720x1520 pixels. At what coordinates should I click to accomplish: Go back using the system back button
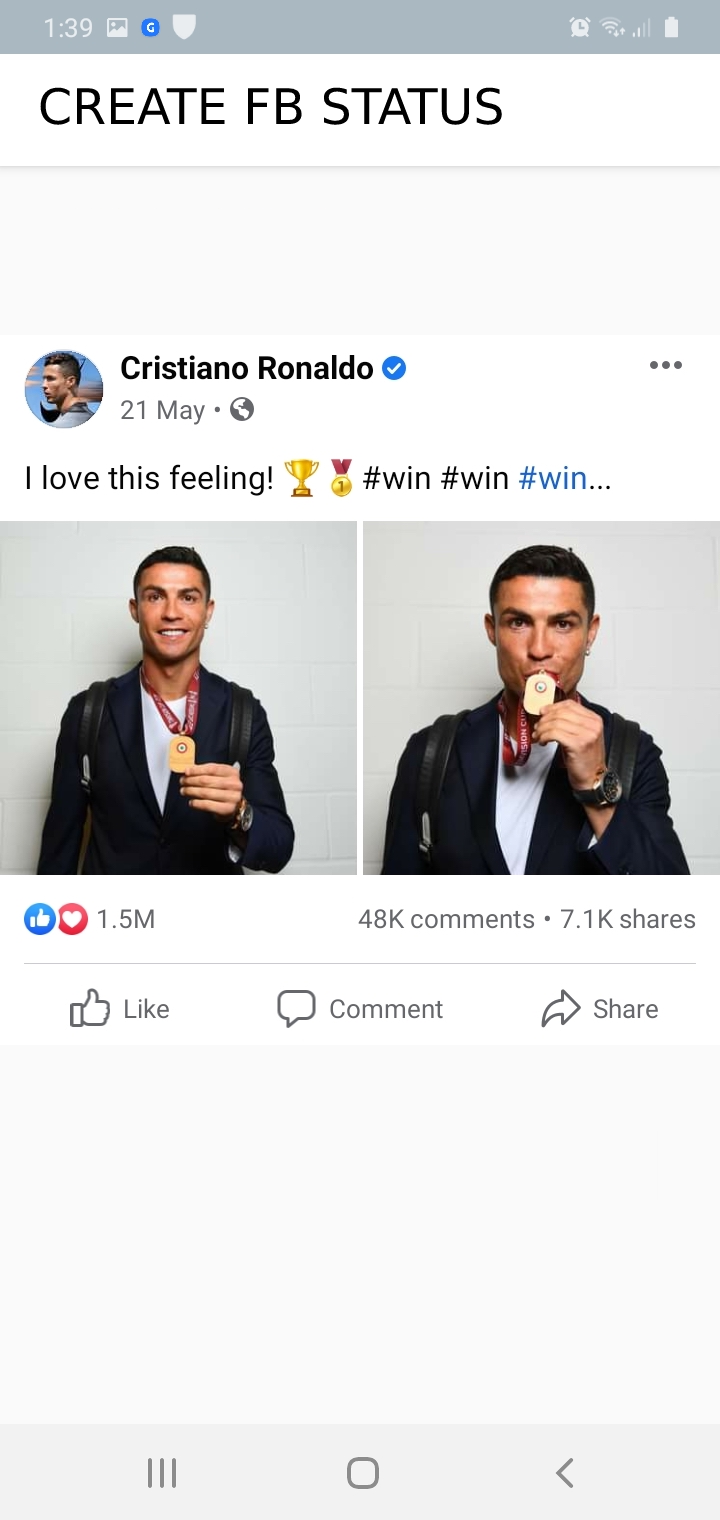coord(564,1472)
